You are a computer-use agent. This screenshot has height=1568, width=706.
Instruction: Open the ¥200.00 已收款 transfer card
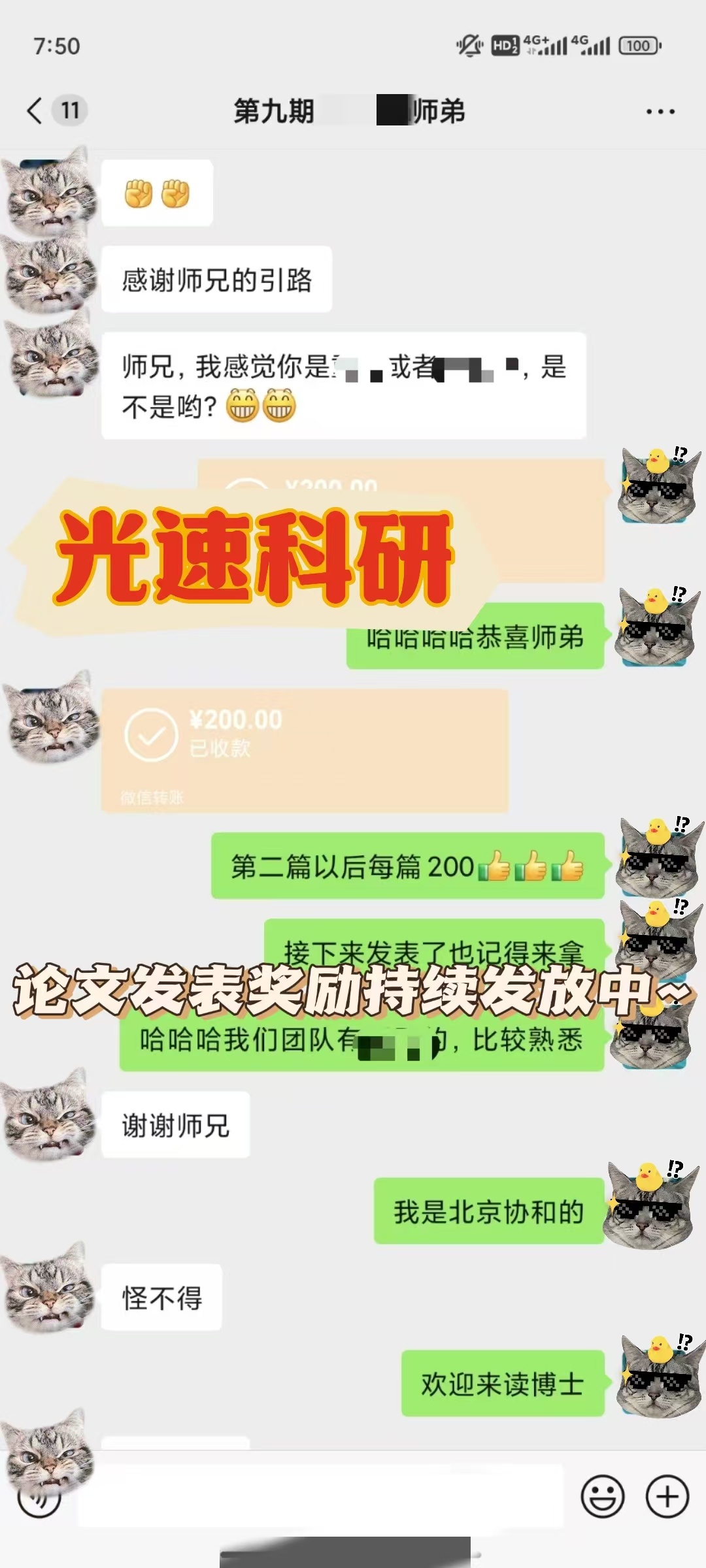click(305, 751)
